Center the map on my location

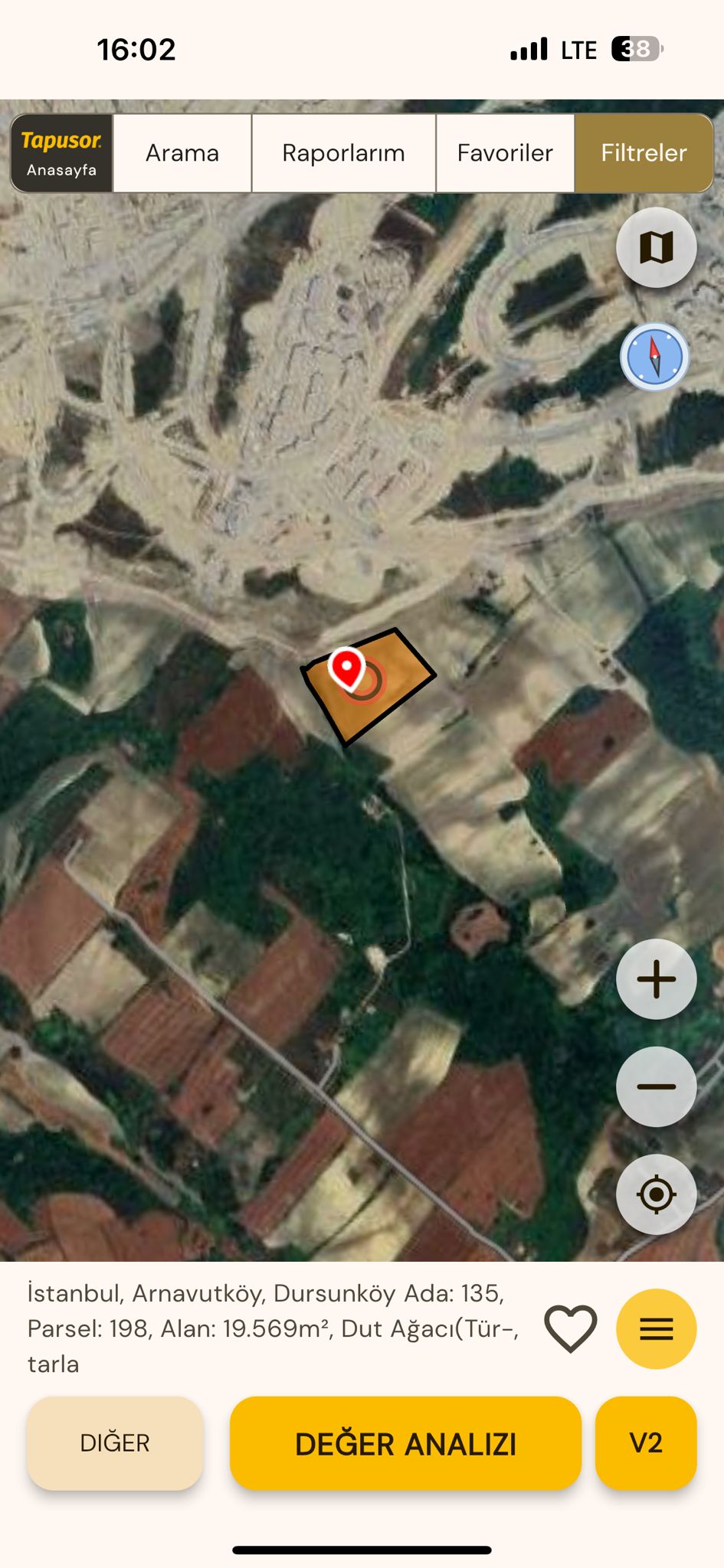[656, 1194]
